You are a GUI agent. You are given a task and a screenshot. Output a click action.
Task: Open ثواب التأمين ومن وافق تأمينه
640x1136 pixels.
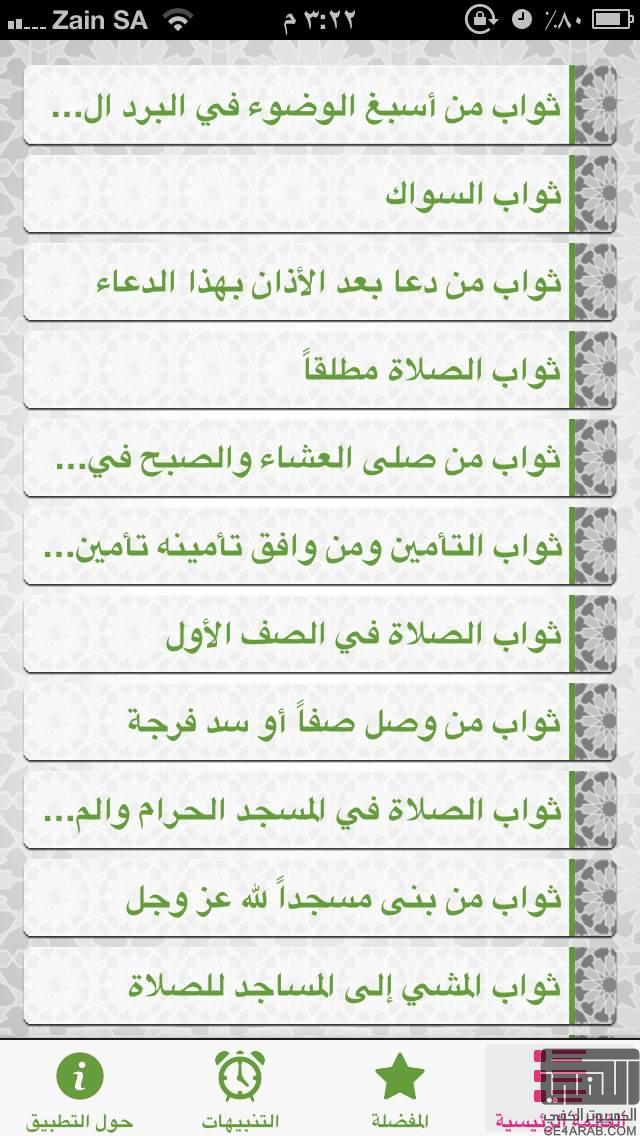click(320, 546)
